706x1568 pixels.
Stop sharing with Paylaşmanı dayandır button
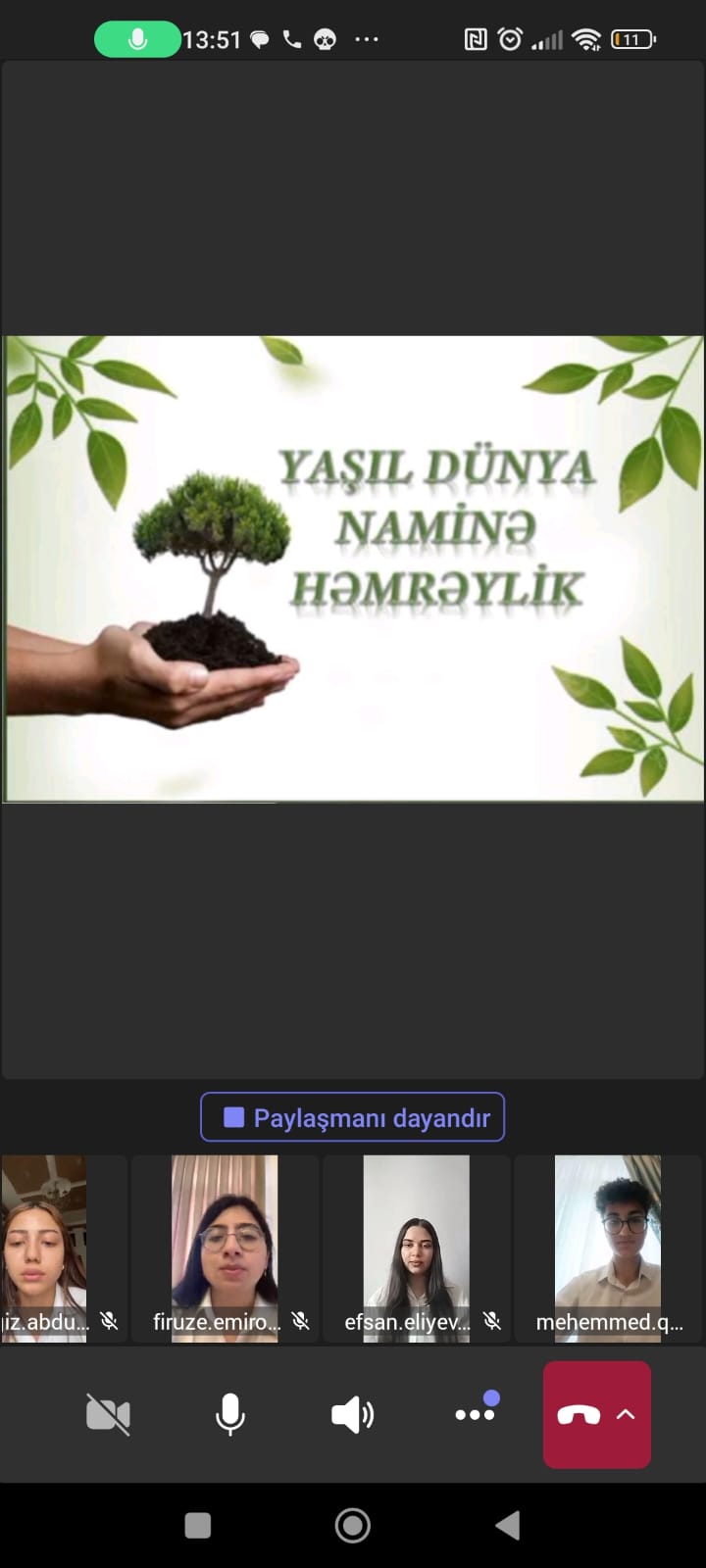(352, 1117)
